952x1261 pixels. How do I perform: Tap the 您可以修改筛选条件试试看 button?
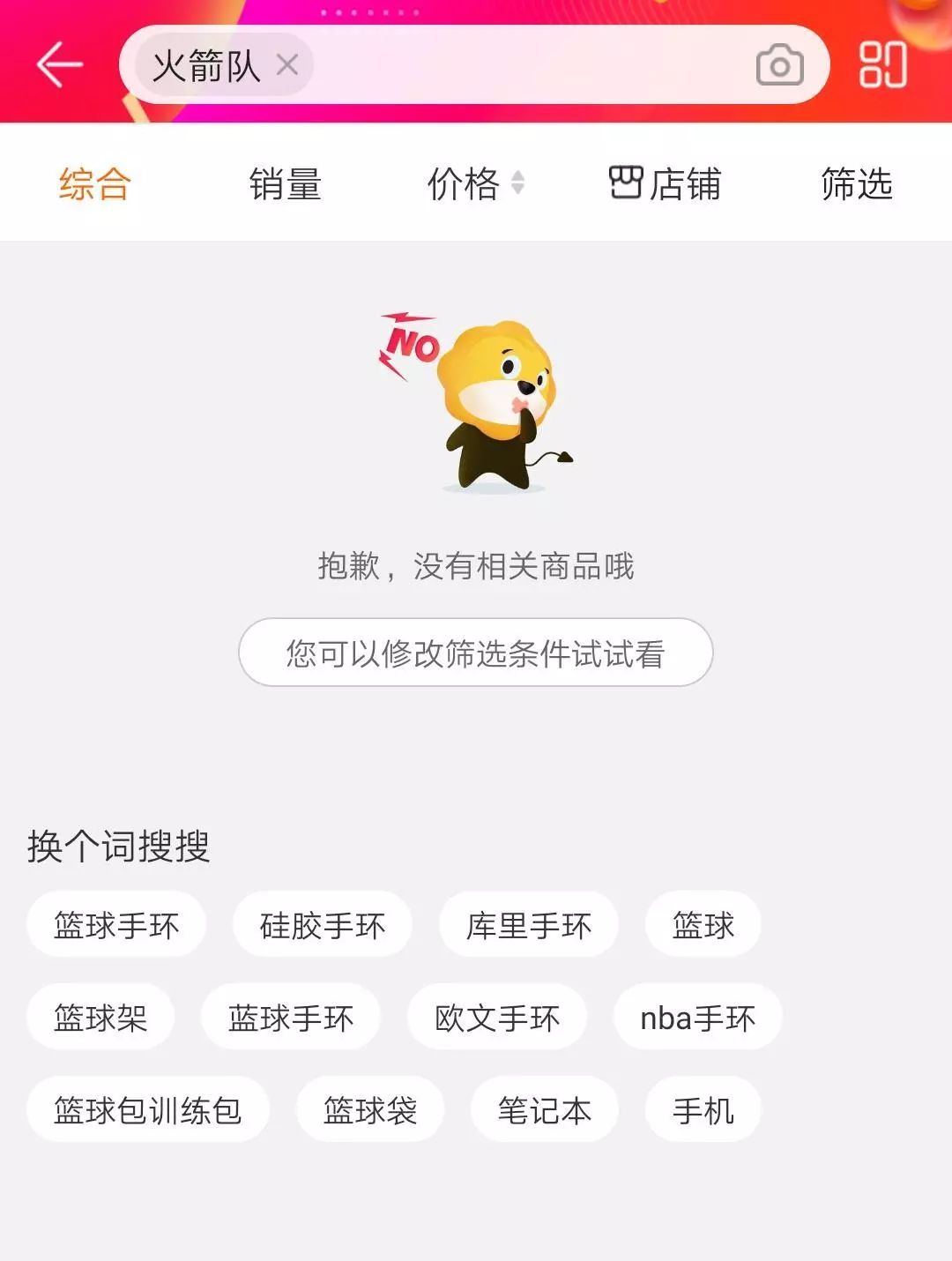pos(476,653)
